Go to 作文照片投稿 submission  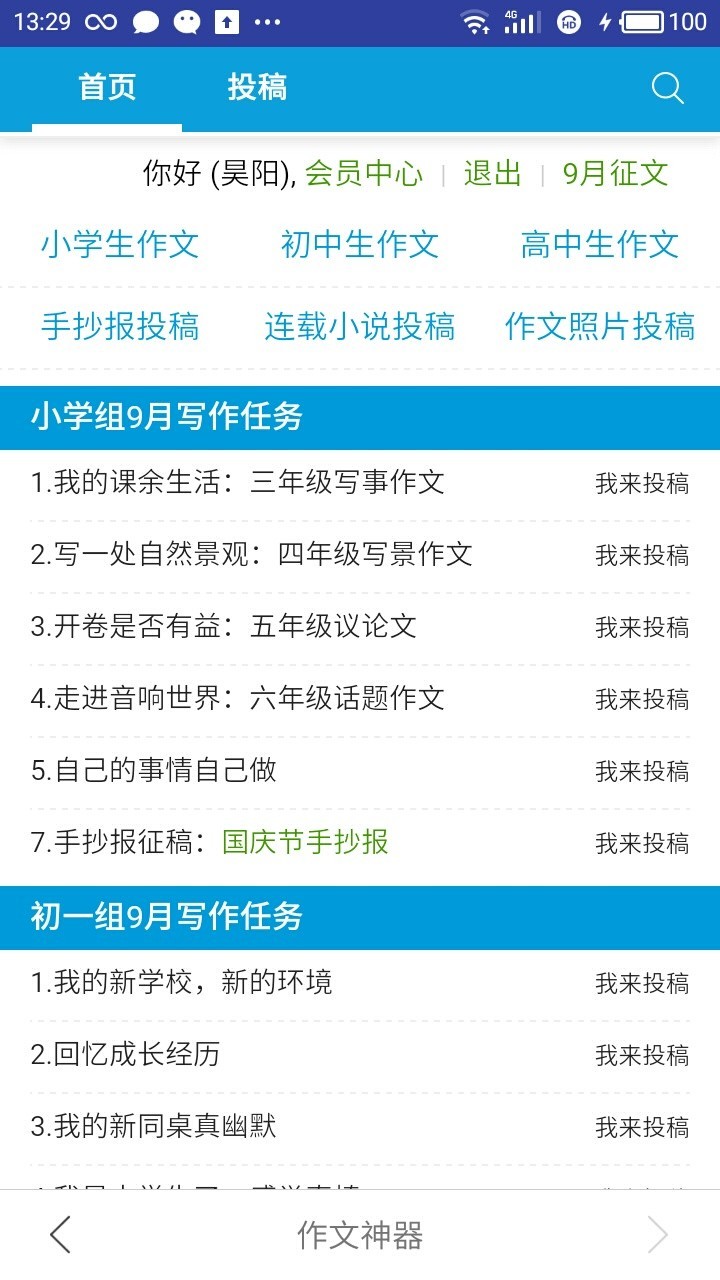(599, 326)
